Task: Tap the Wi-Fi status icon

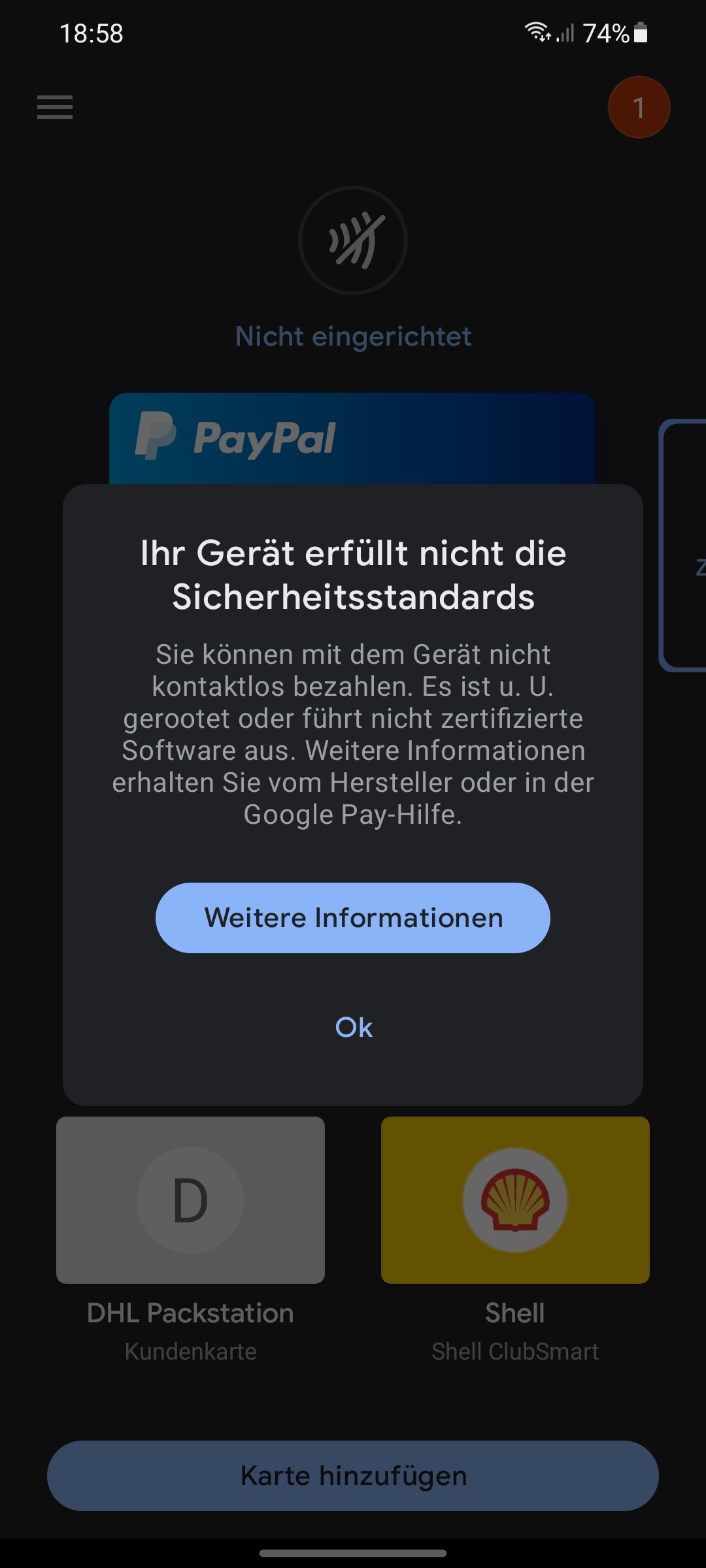Action: 537,31
